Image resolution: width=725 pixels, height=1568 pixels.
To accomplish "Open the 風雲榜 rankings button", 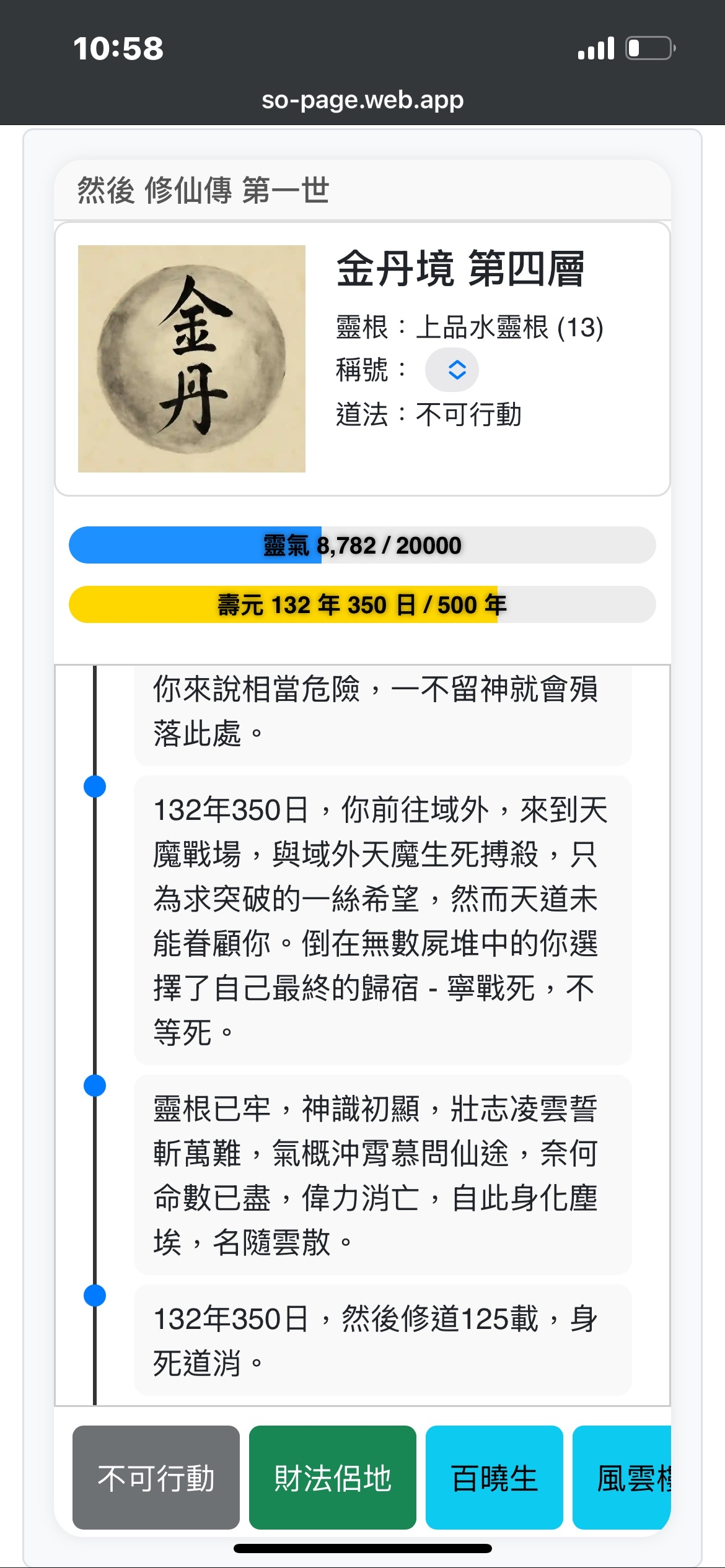I will click(622, 1478).
